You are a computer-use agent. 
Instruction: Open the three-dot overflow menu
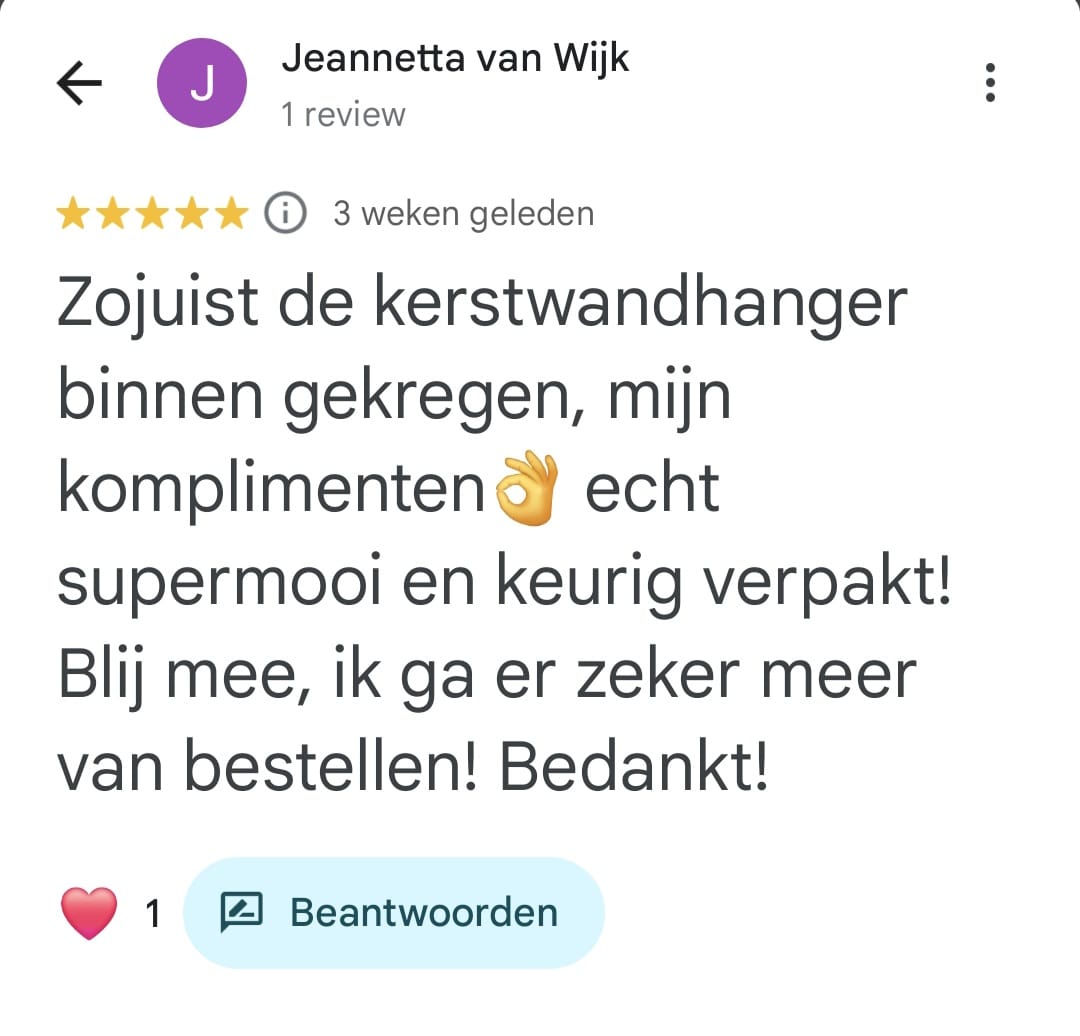tap(990, 83)
